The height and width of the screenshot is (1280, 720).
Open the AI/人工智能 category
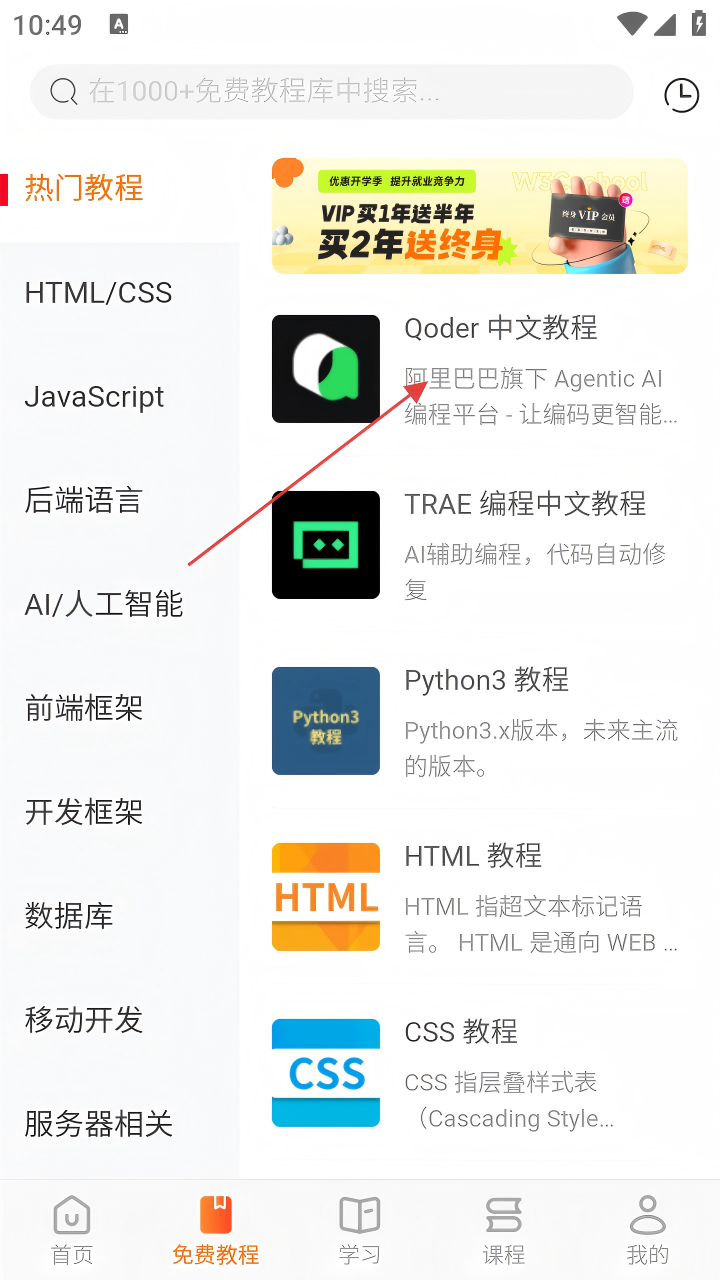pos(104,605)
